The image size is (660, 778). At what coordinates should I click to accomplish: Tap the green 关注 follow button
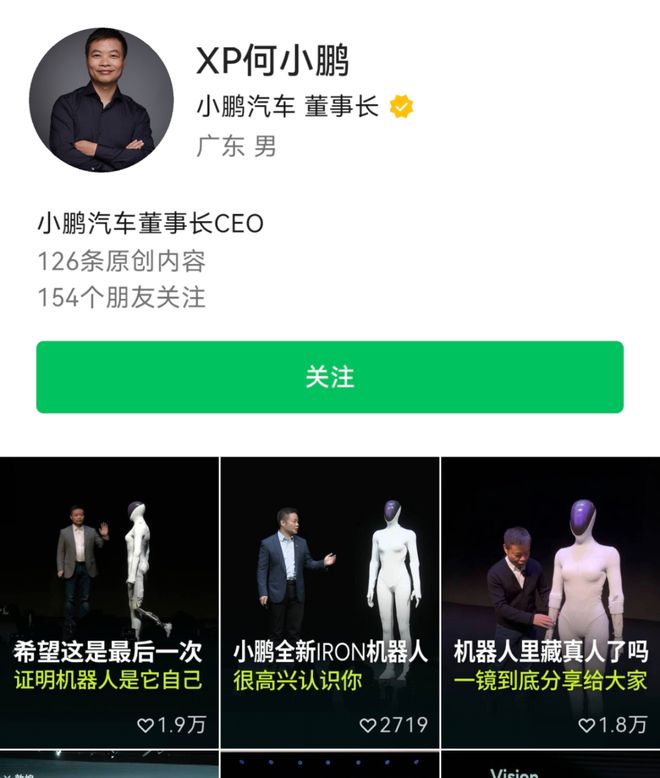pyautogui.click(x=329, y=377)
